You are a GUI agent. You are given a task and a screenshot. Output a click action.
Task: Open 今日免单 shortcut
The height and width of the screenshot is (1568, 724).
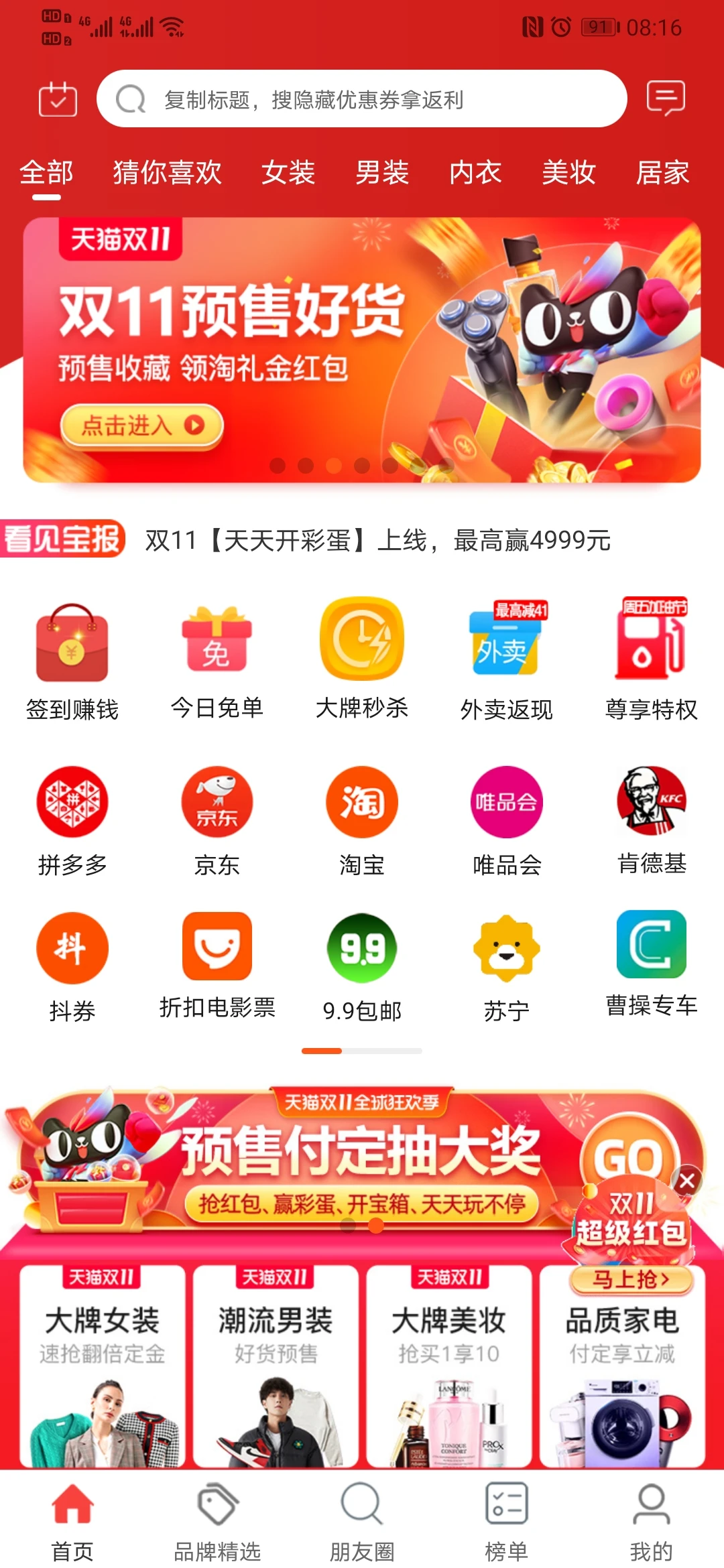click(217, 660)
